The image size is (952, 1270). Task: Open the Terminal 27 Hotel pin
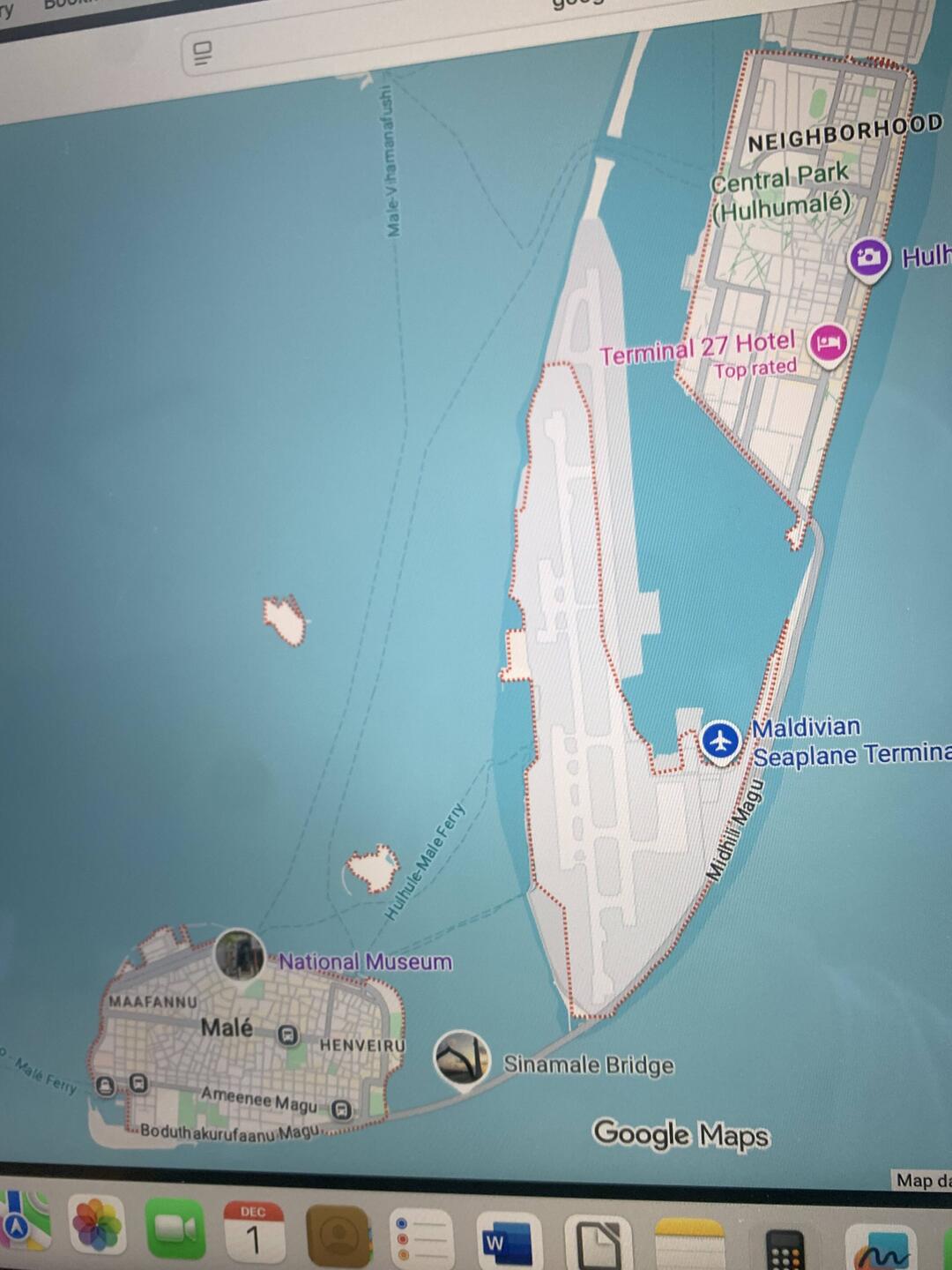tap(827, 343)
